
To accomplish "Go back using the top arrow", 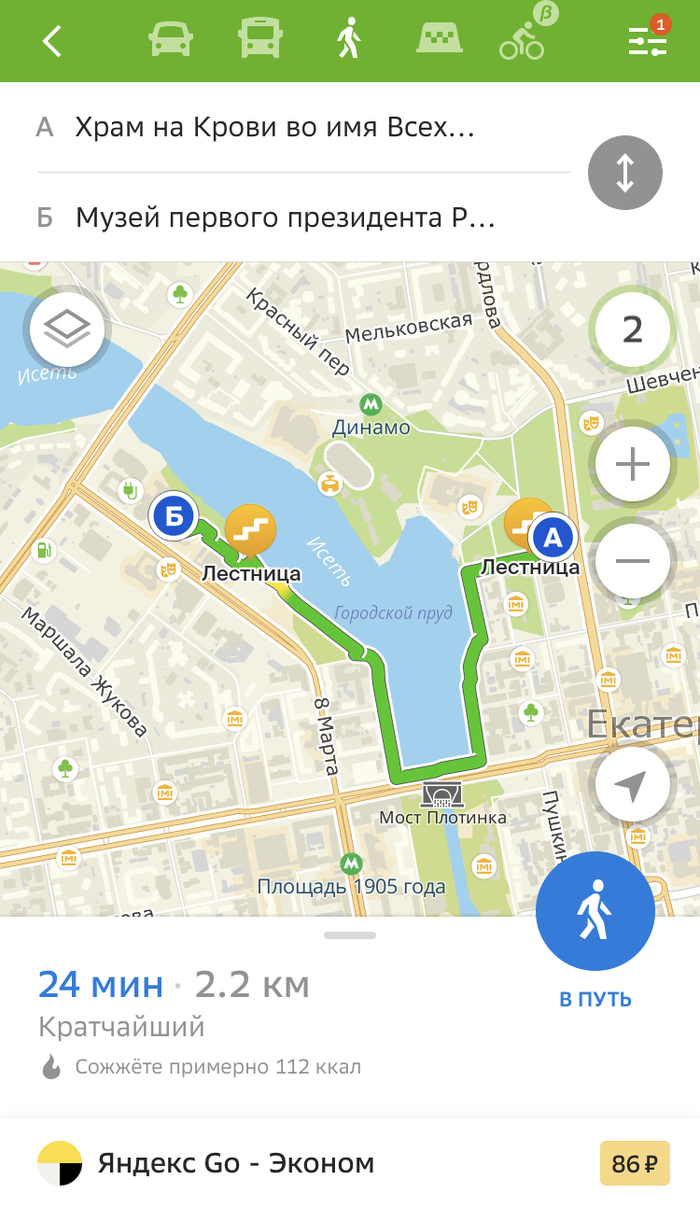I will [x=52, y=41].
